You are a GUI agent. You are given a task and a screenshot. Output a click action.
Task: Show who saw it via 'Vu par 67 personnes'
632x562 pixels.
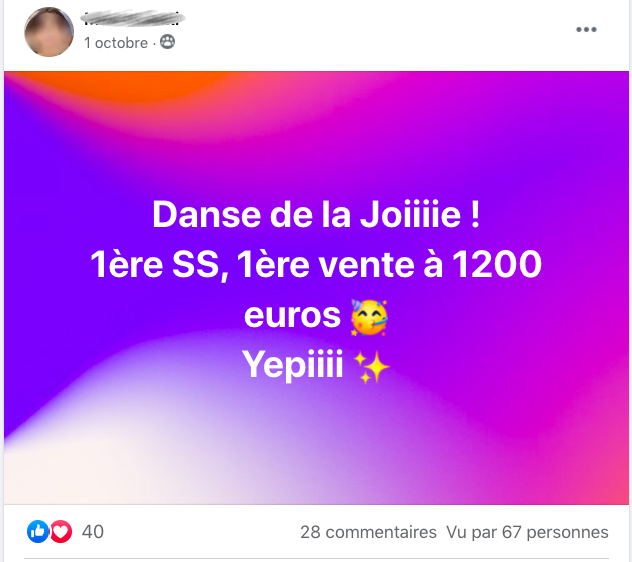coord(527,532)
